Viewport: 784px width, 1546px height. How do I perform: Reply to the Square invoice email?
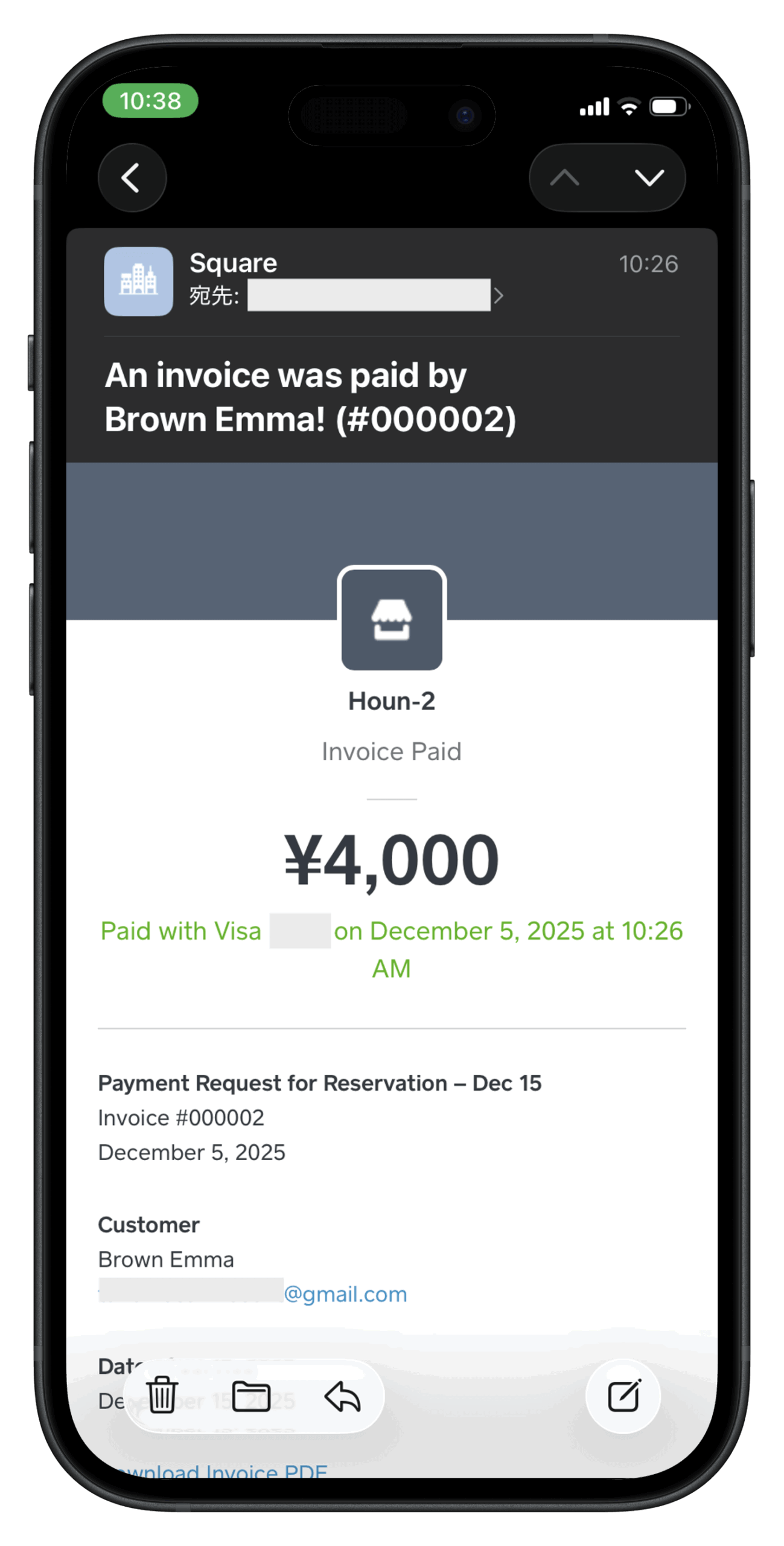pyautogui.click(x=342, y=1396)
